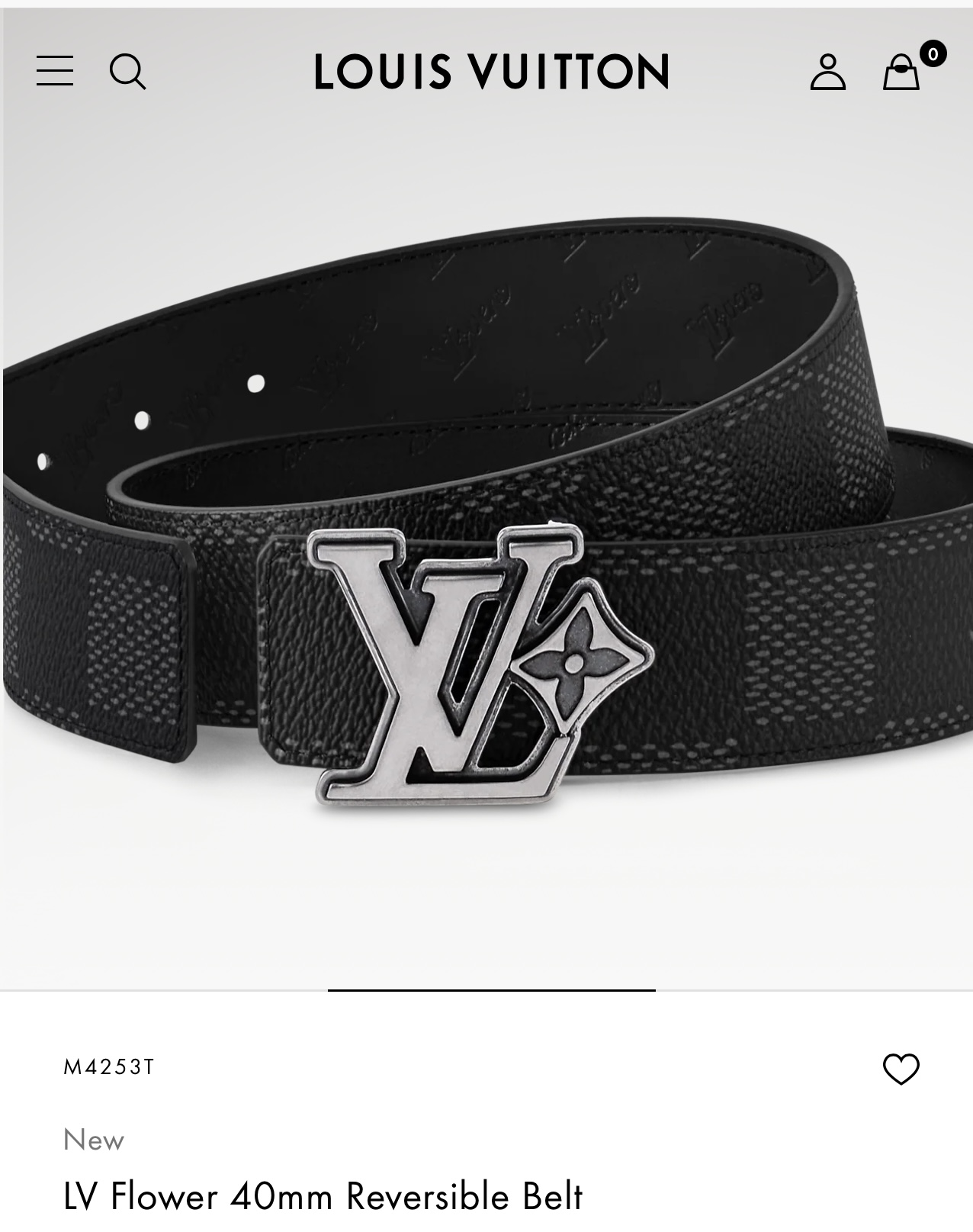Open the search icon
973x1232 pixels.
click(x=127, y=72)
